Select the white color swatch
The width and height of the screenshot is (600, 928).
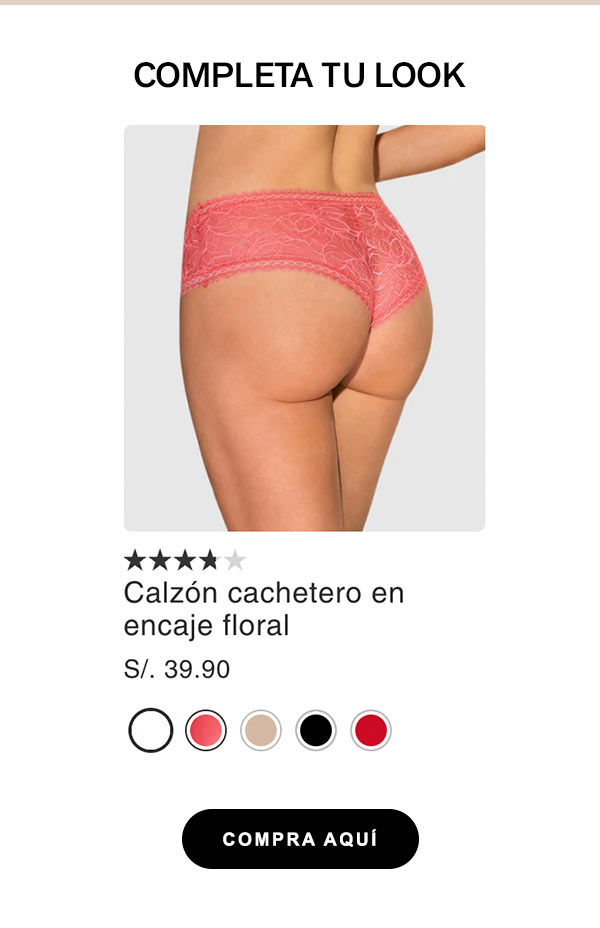[151, 730]
